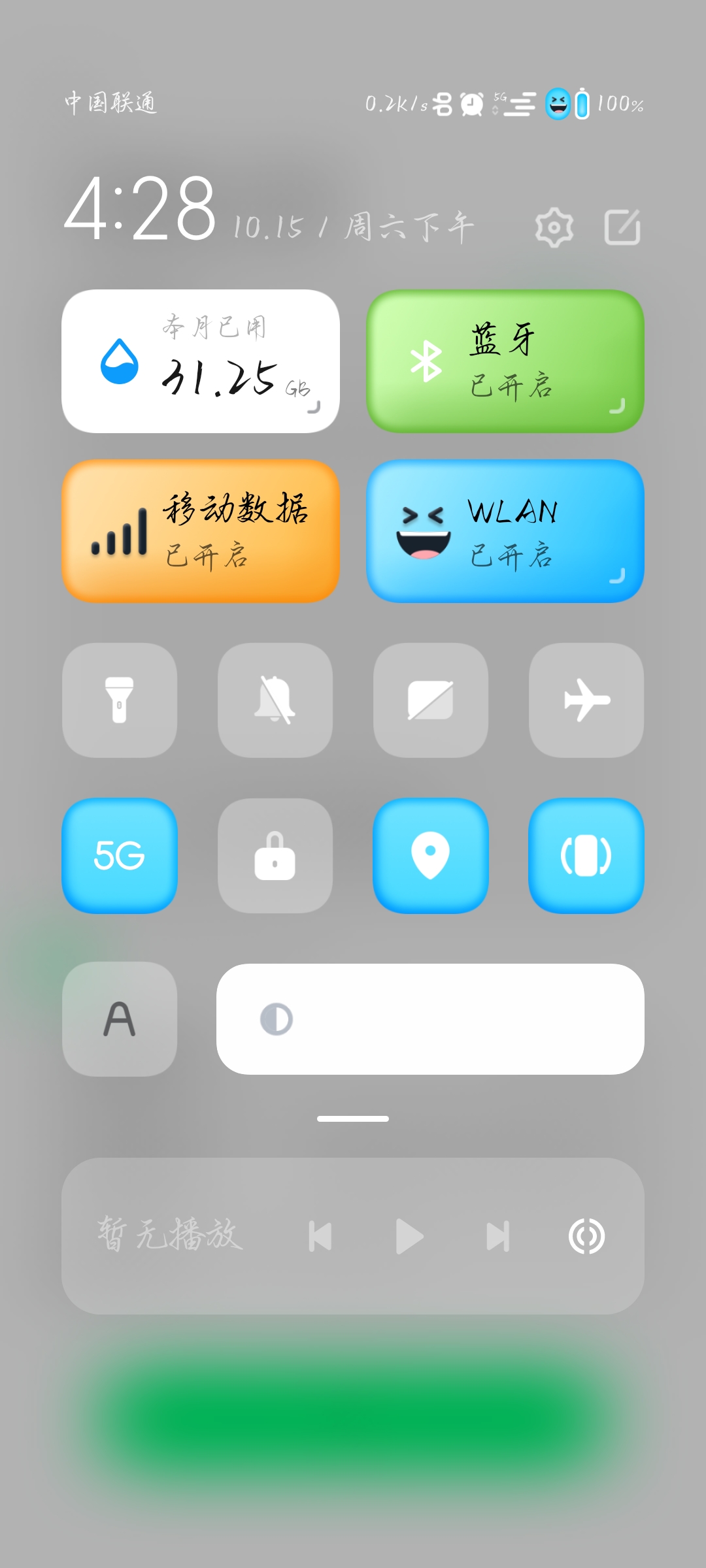
Task: Toggle the vibration mode tile
Action: (x=586, y=856)
